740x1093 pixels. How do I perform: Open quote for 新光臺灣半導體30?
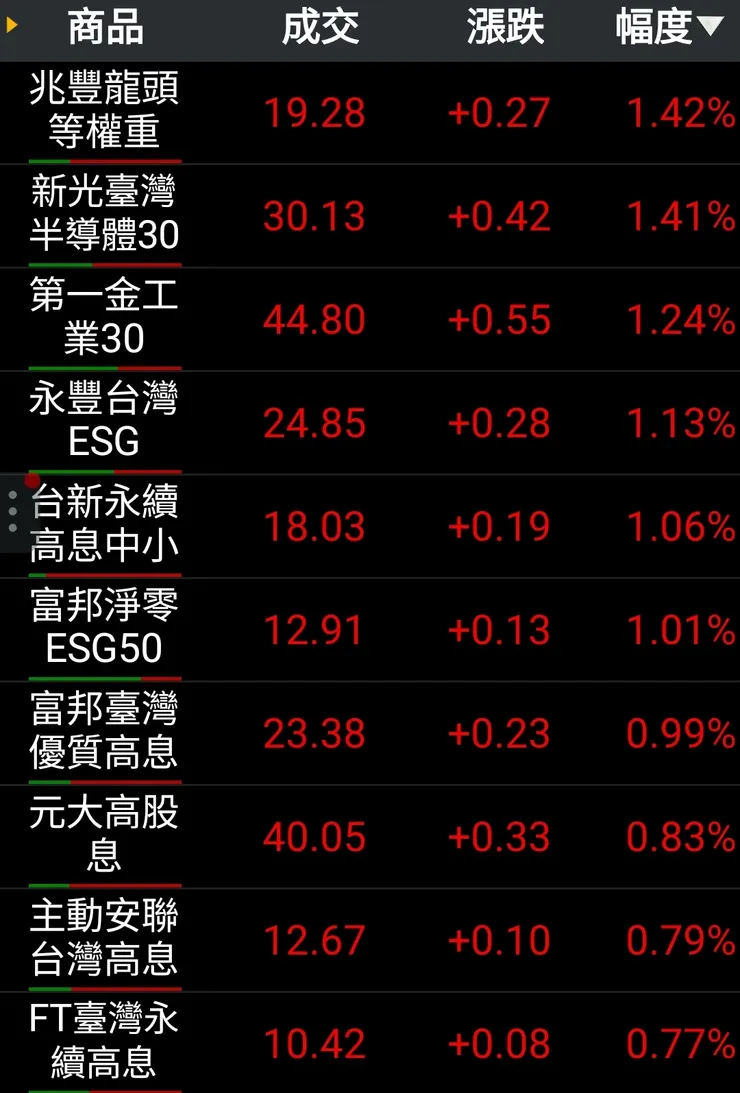tap(103, 215)
